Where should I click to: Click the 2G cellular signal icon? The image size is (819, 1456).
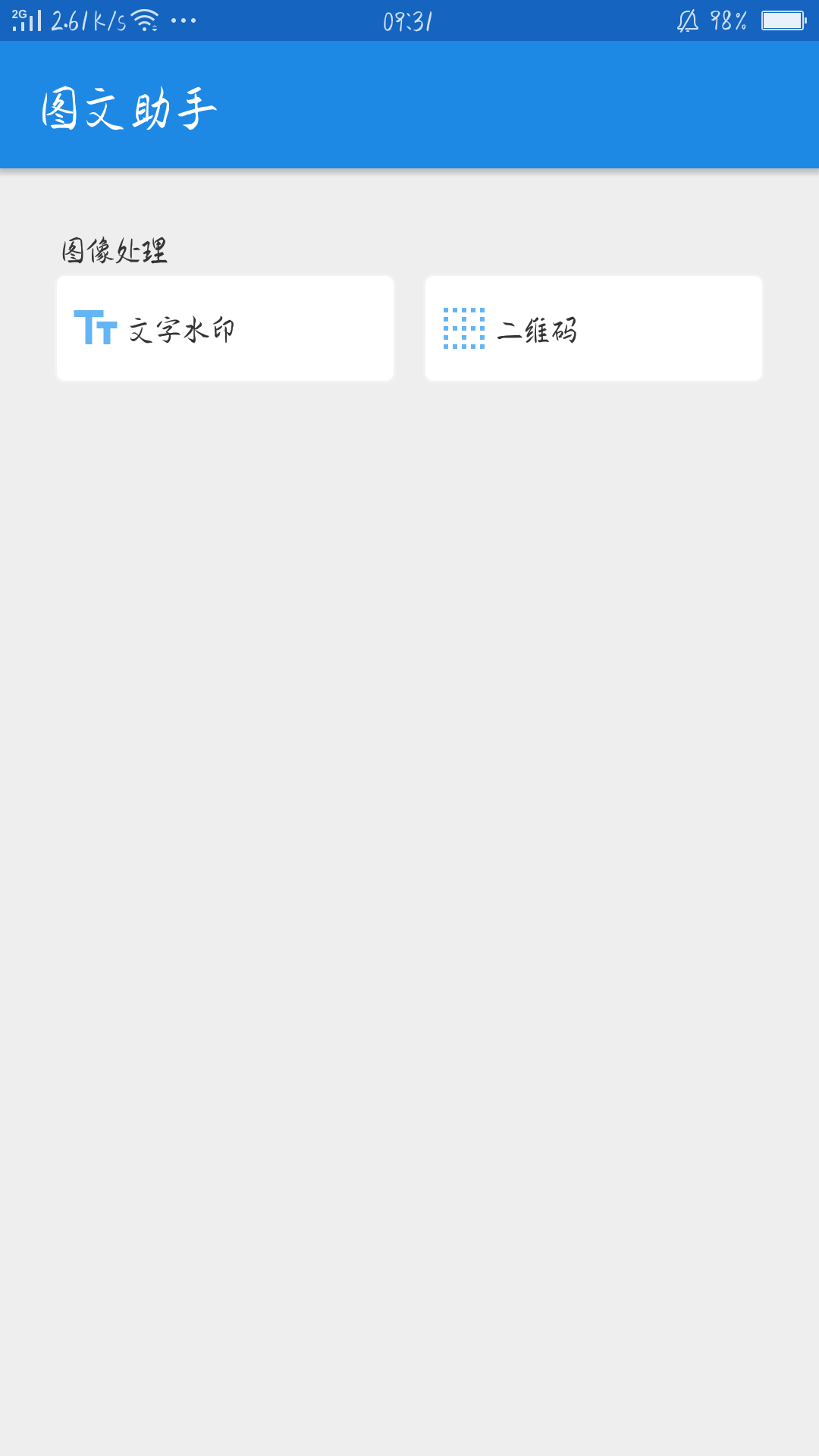[x=27, y=21]
